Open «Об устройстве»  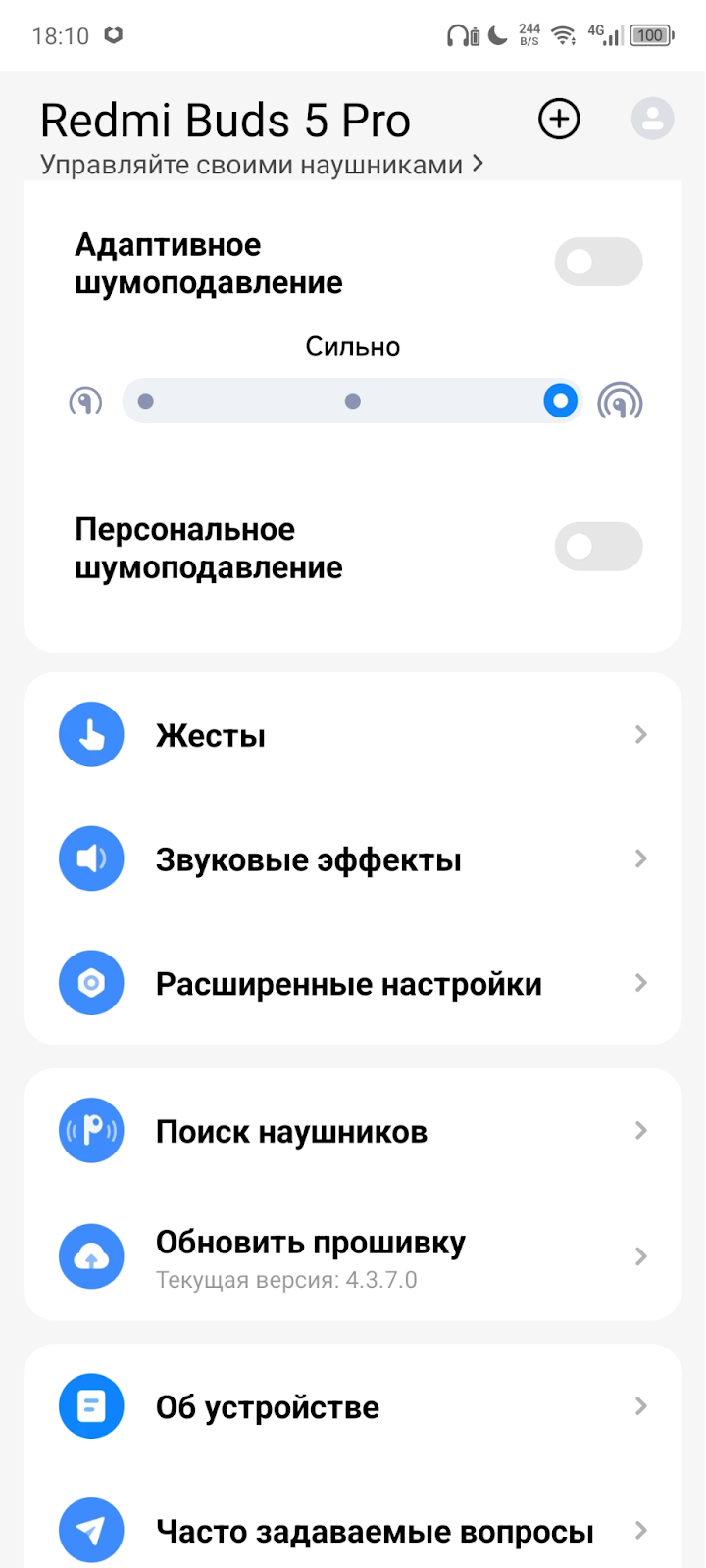click(353, 1406)
